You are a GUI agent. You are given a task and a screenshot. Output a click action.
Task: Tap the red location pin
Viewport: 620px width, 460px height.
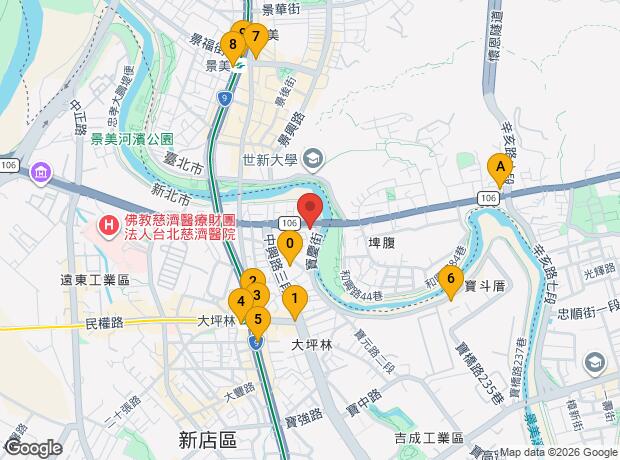310,210
